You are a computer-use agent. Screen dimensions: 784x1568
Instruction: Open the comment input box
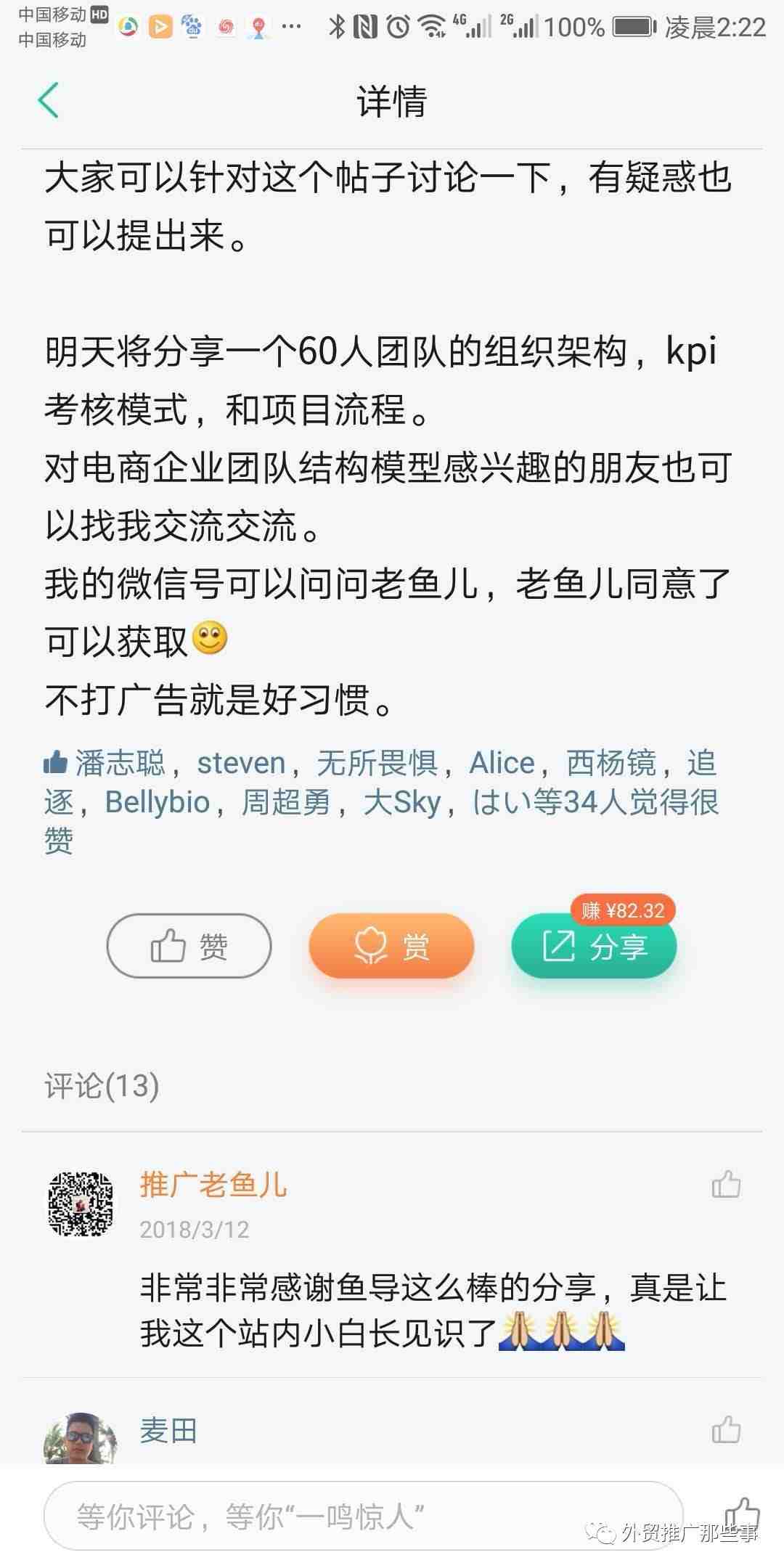363,1516
